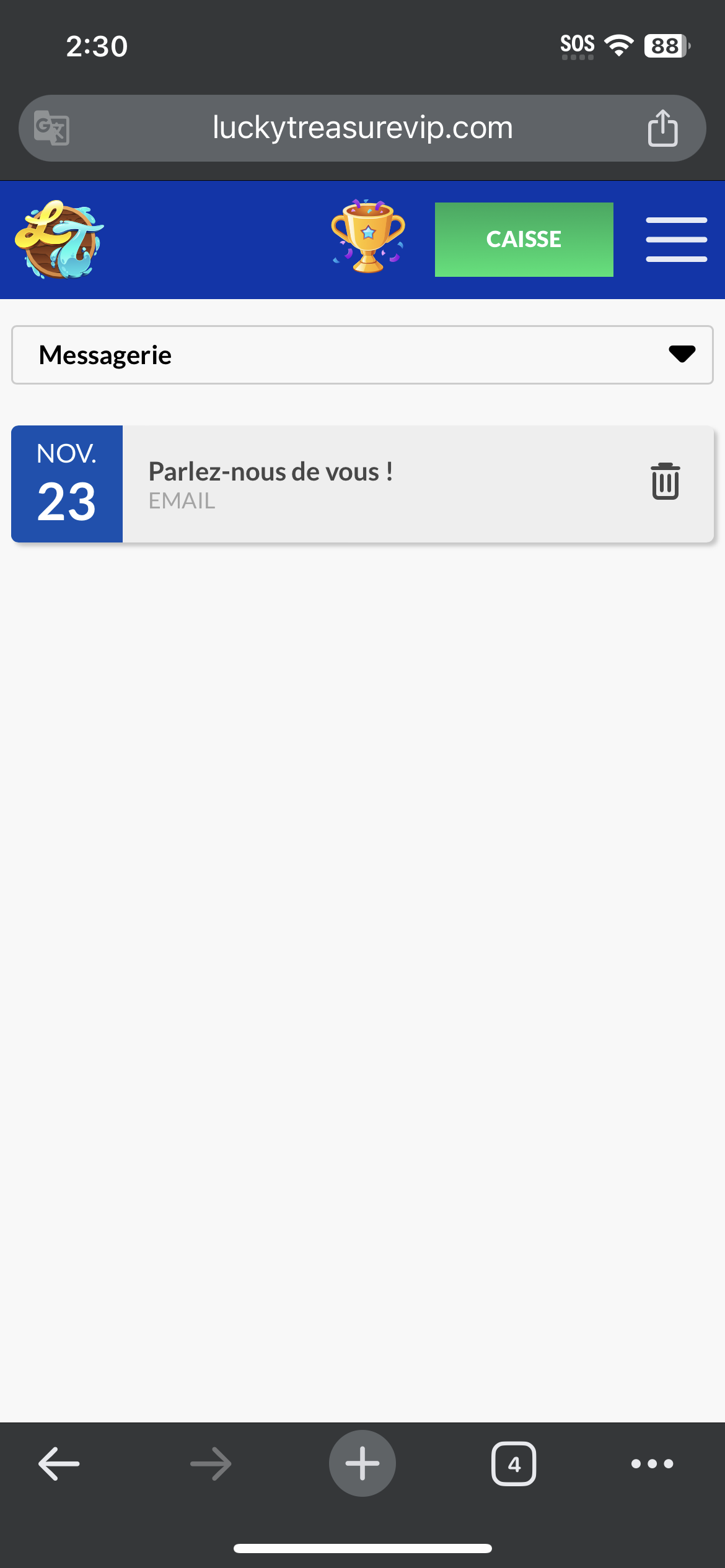Go back to the previous page
The width and height of the screenshot is (725, 1568).
click(59, 1464)
